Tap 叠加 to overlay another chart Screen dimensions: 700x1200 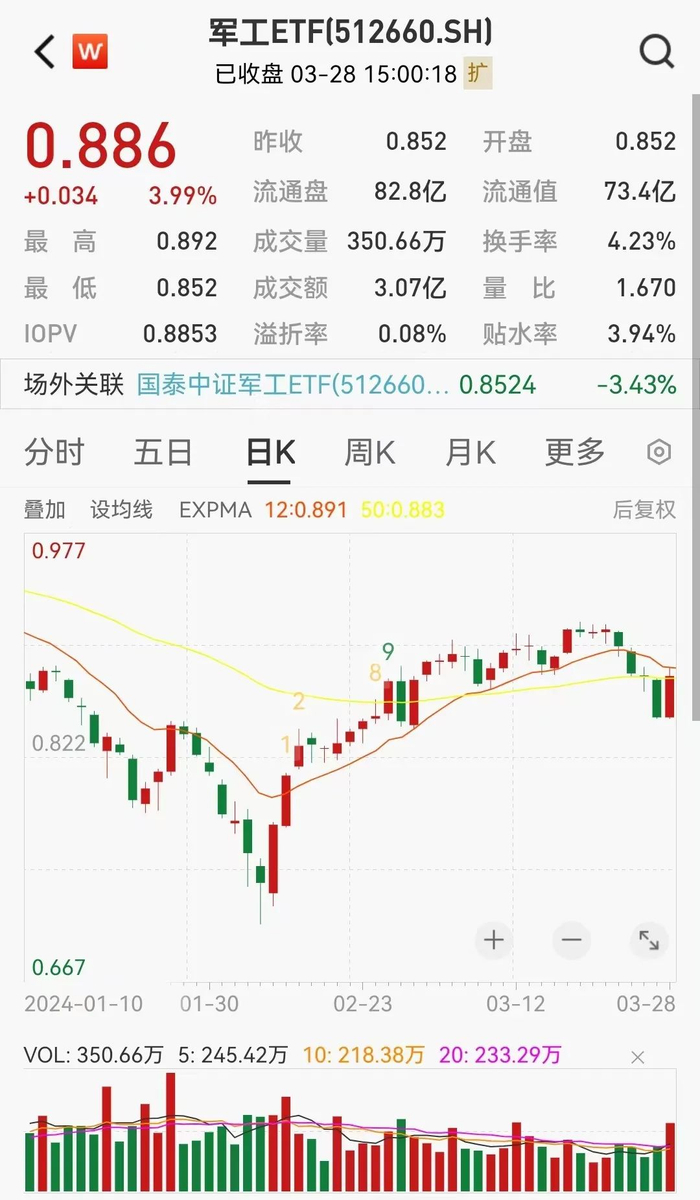pyautogui.click(x=44, y=510)
